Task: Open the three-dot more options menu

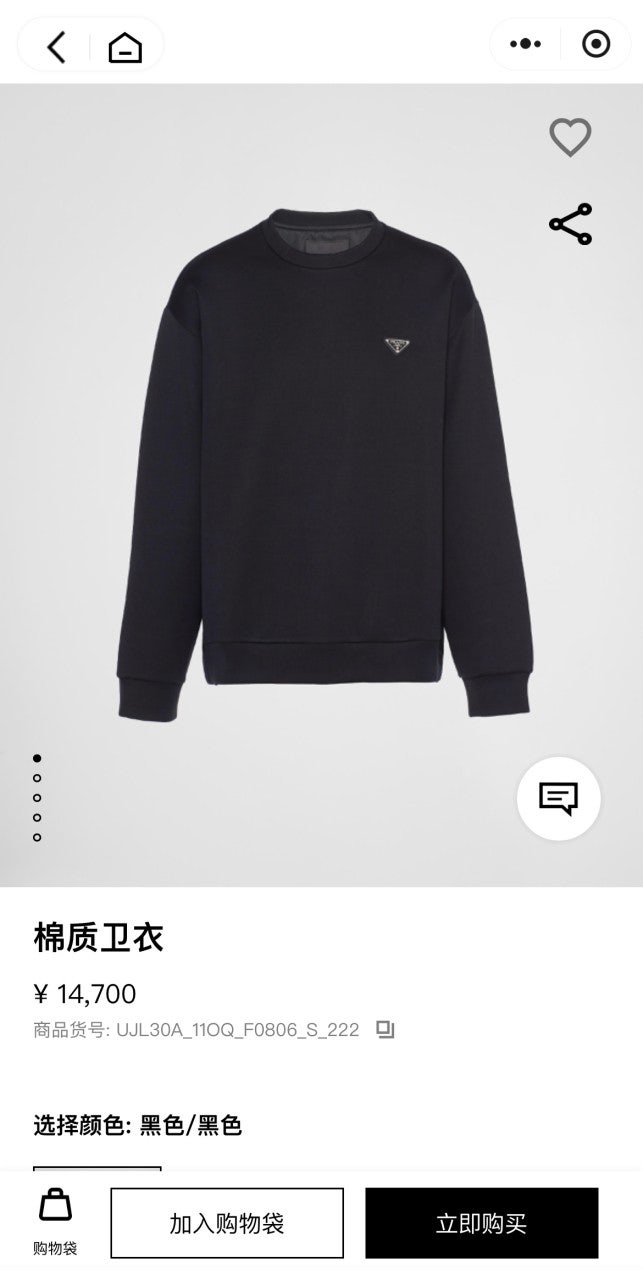Action: 526,44
